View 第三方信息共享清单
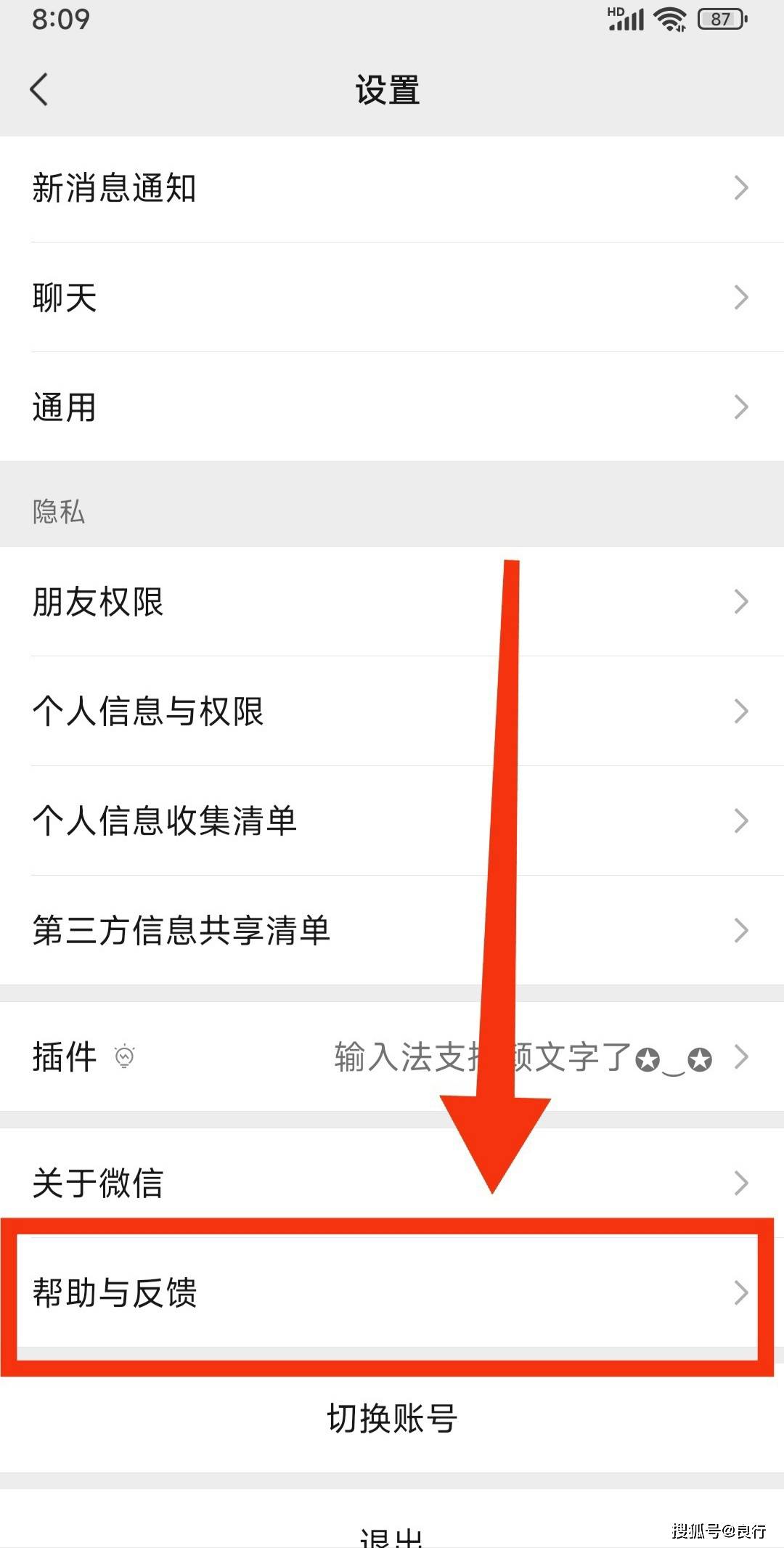Image resolution: width=784 pixels, height=1548 pixels. (392, 930)
